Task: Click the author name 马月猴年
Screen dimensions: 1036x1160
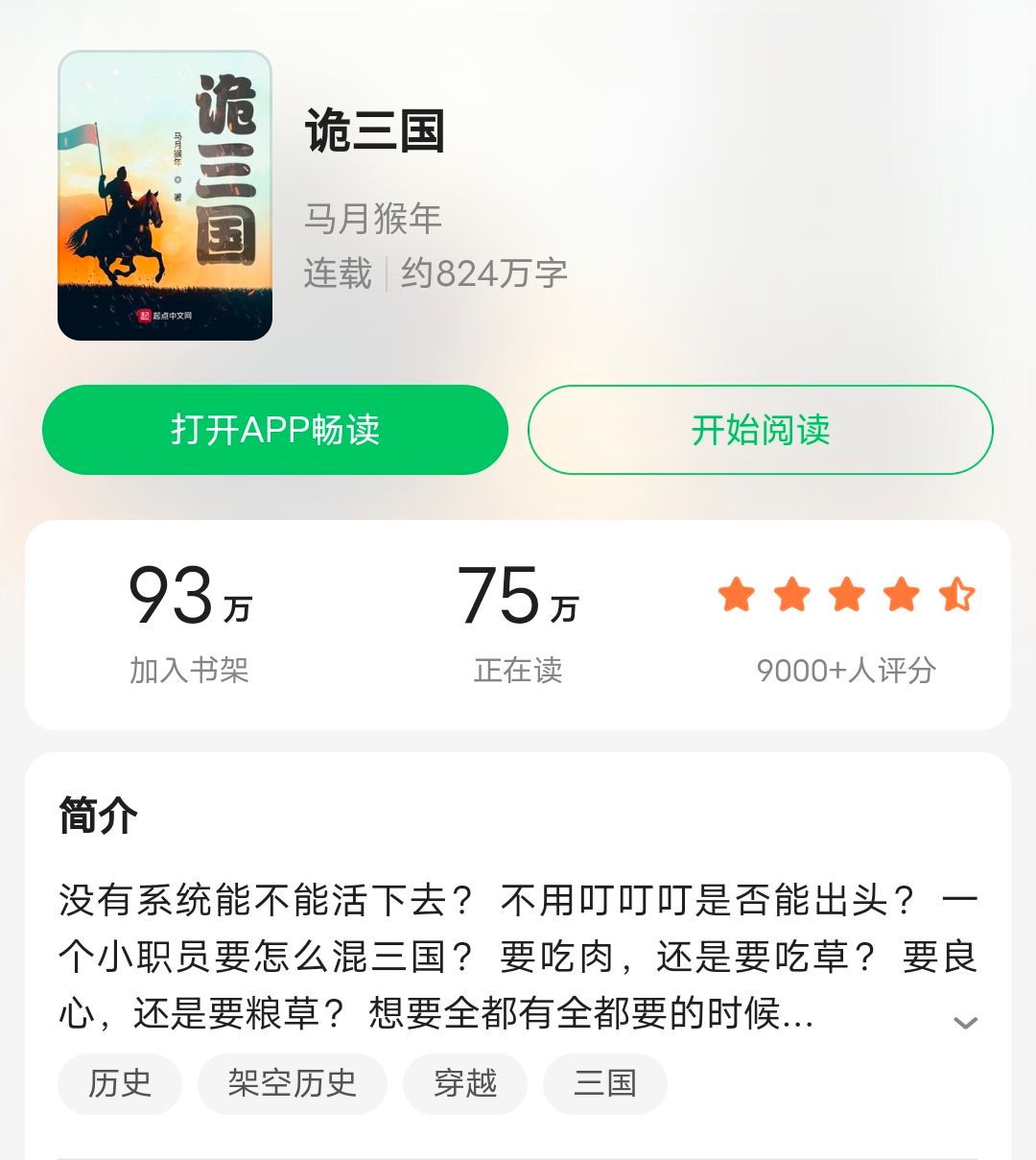Action: [x=372, y=219]
